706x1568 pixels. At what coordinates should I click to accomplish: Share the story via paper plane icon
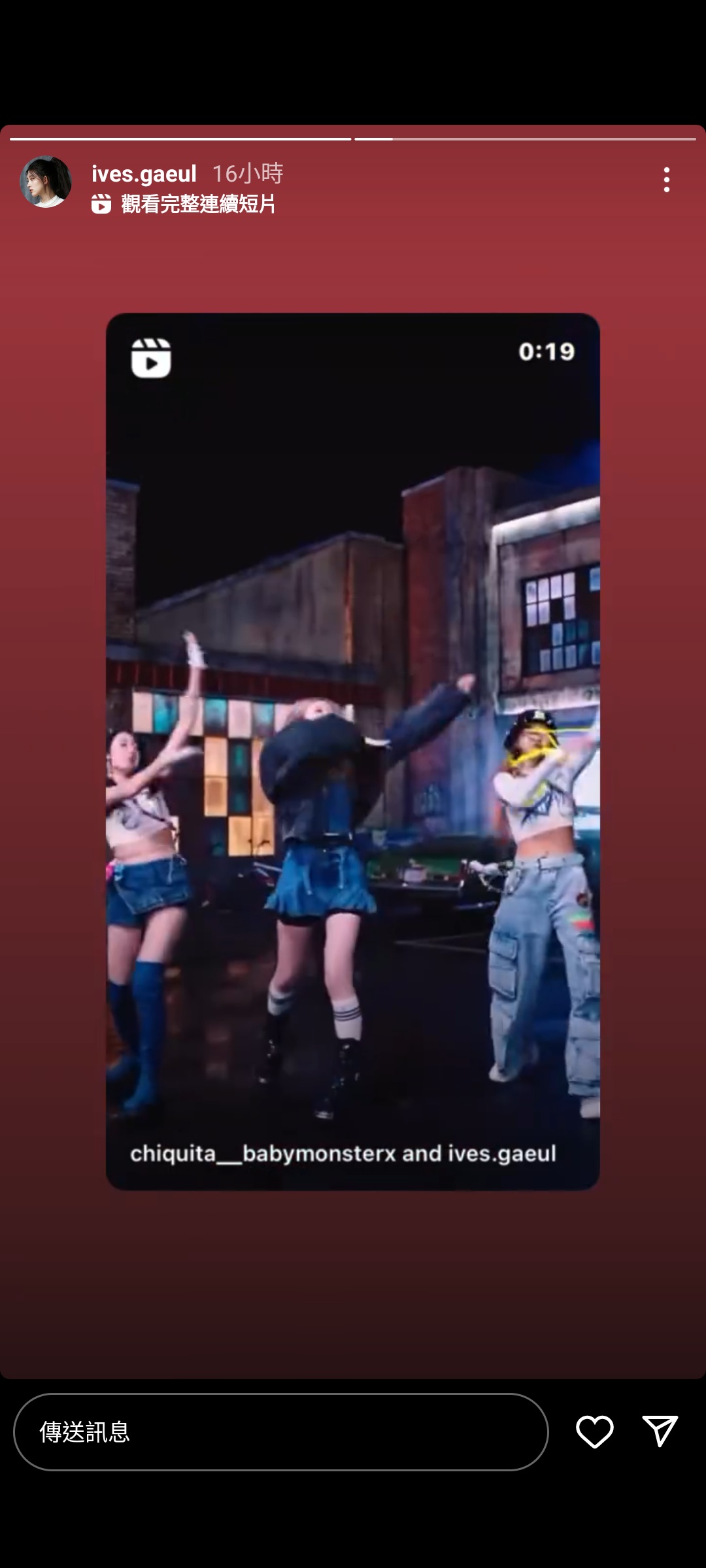click(x=660, y=1431)
